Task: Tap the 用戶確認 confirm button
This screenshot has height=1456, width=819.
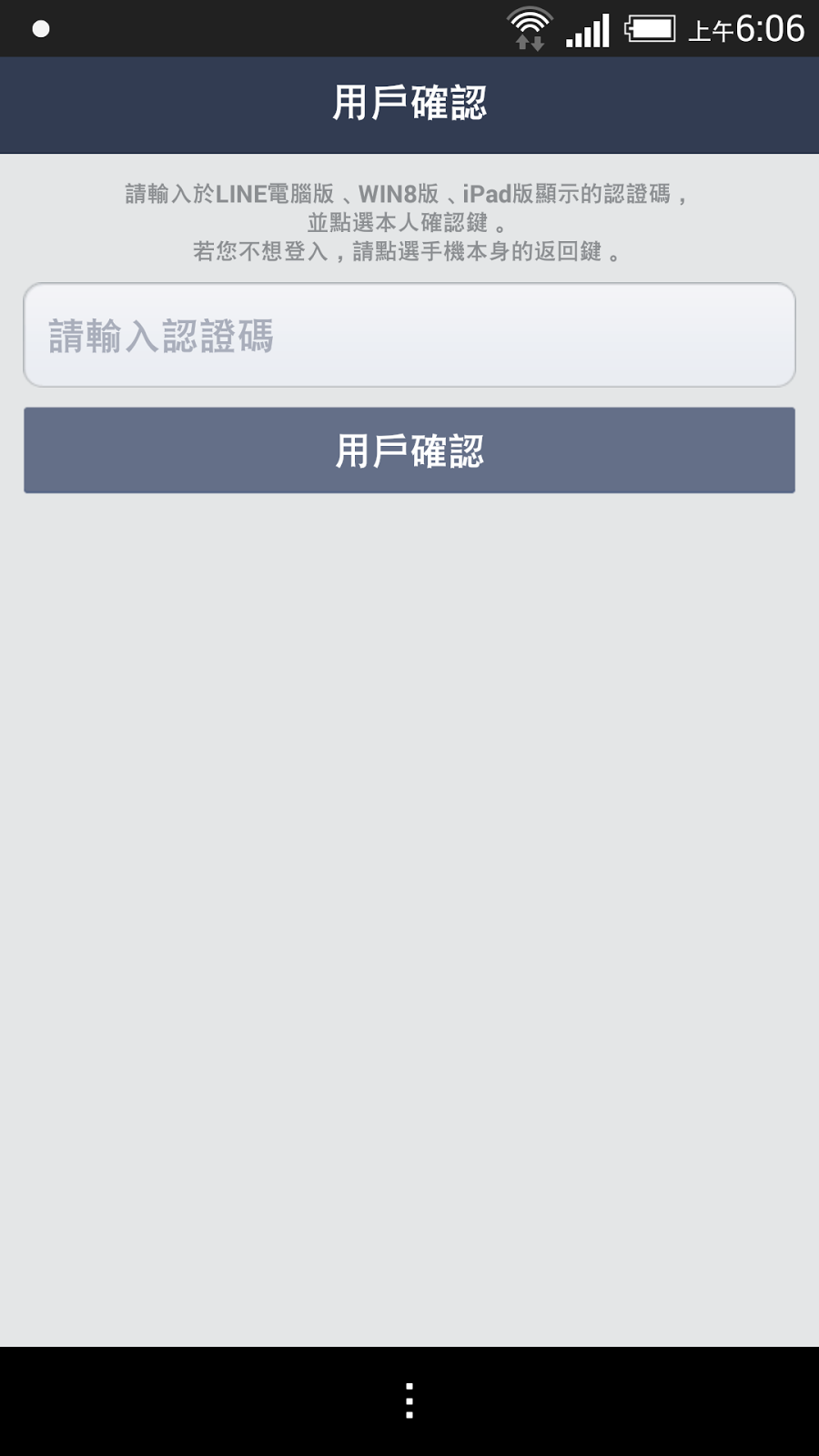Action: pyautogui.click(x=409, y=450)
